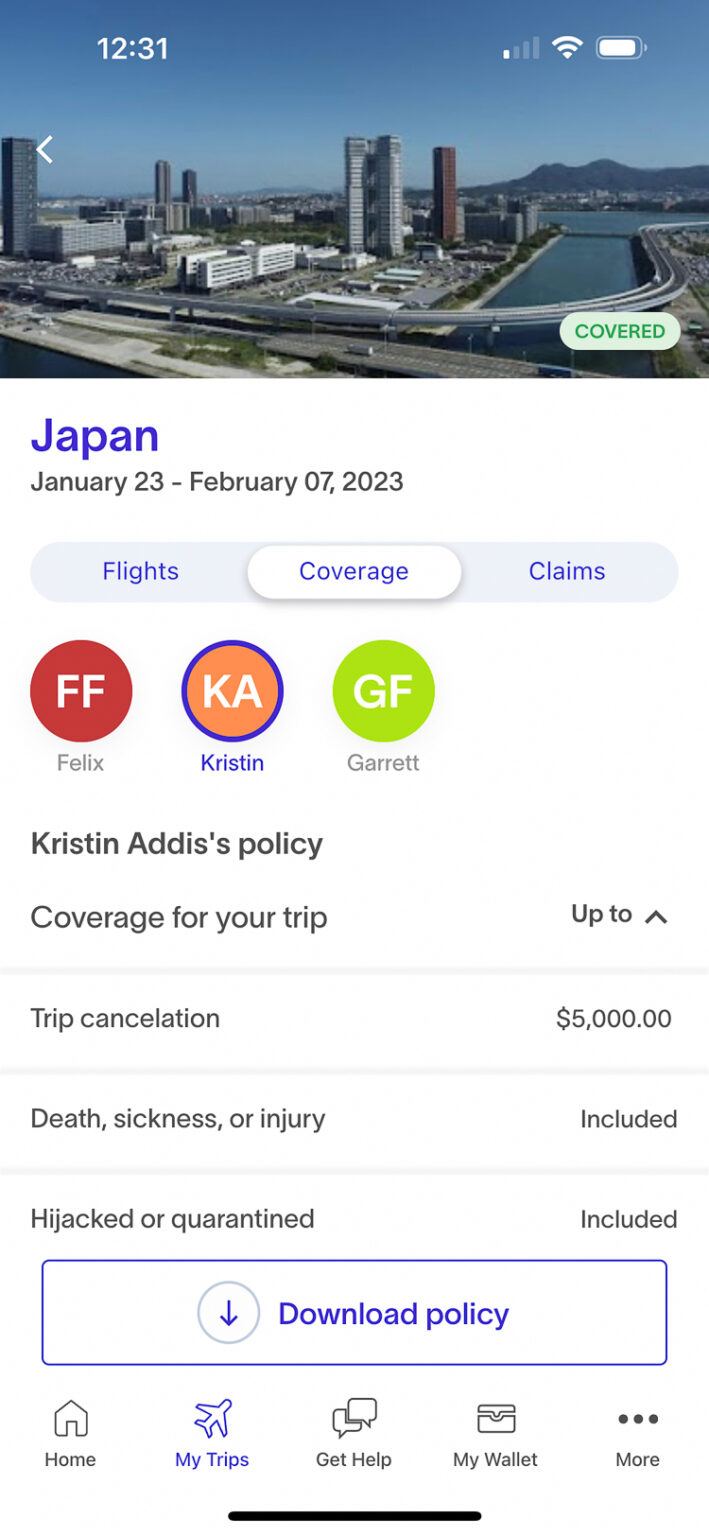The image size is (709, 1536).
Task: Open the More menu
Action: (x=638, y=1433)
